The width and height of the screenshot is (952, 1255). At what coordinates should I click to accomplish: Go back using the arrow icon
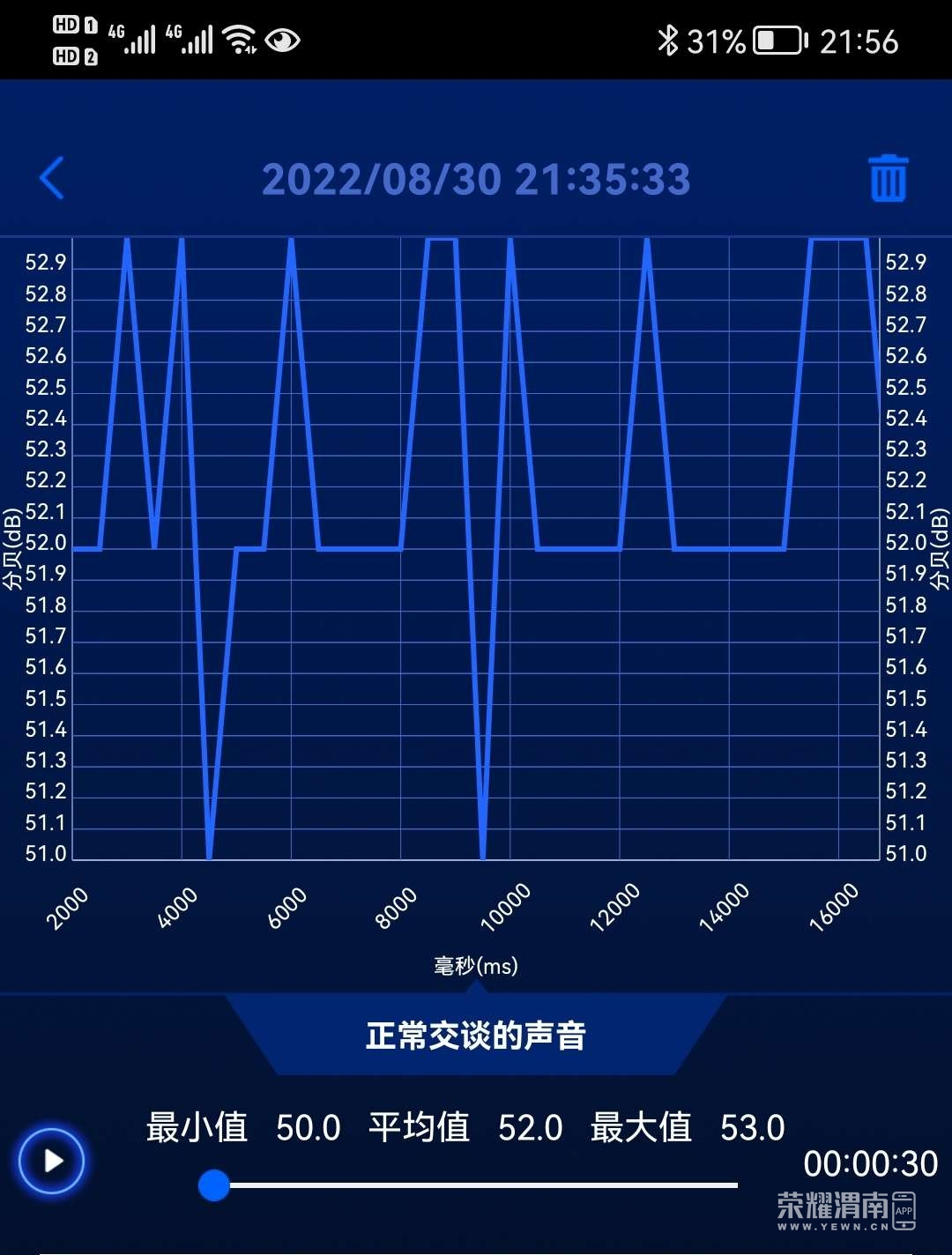53,178
